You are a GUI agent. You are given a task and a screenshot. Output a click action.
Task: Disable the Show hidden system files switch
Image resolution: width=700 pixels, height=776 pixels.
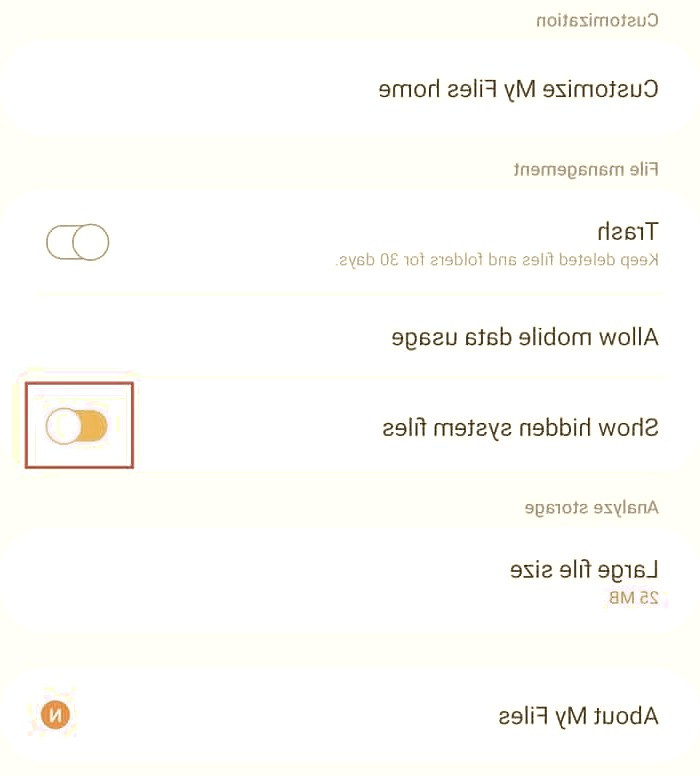click(x=77, y=427)
